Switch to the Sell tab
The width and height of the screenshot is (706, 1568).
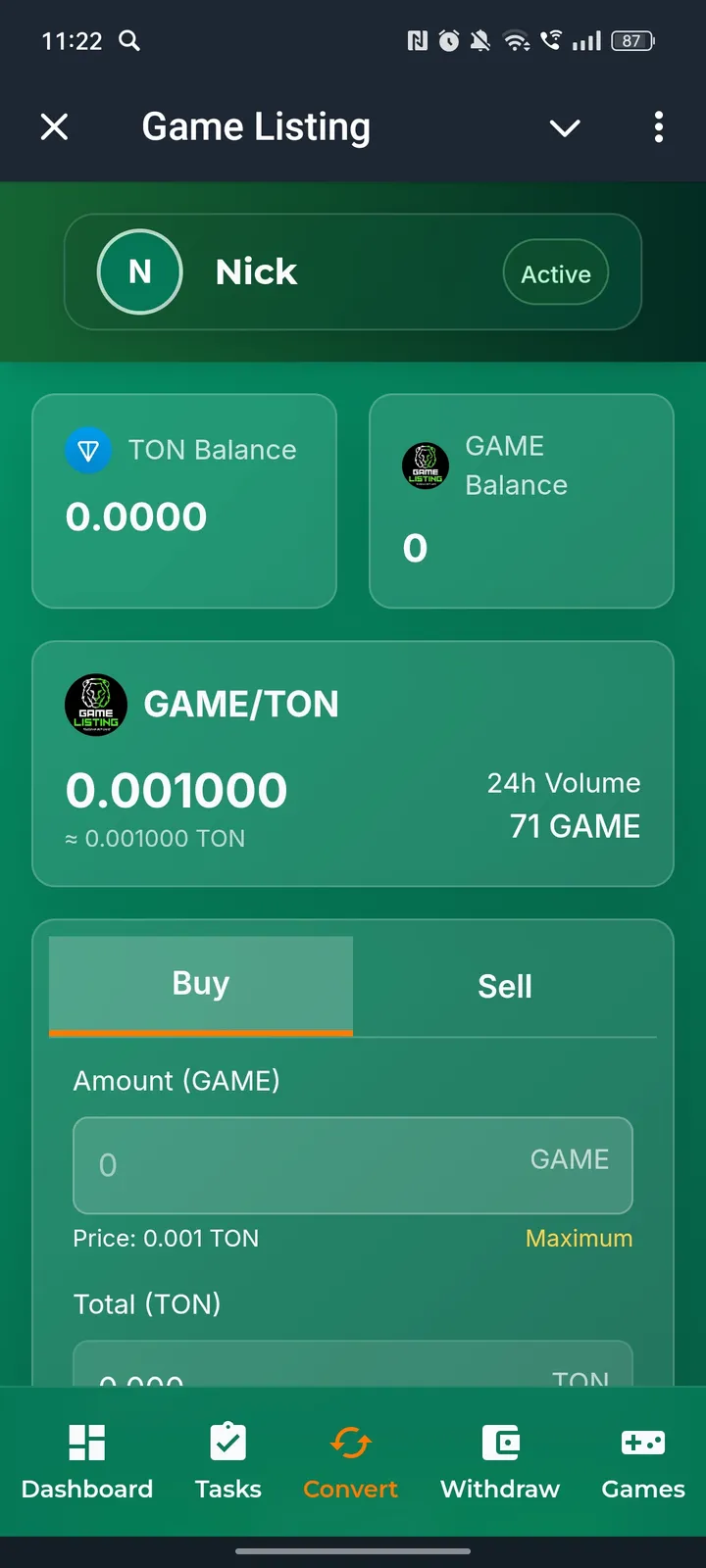[504, 986]
